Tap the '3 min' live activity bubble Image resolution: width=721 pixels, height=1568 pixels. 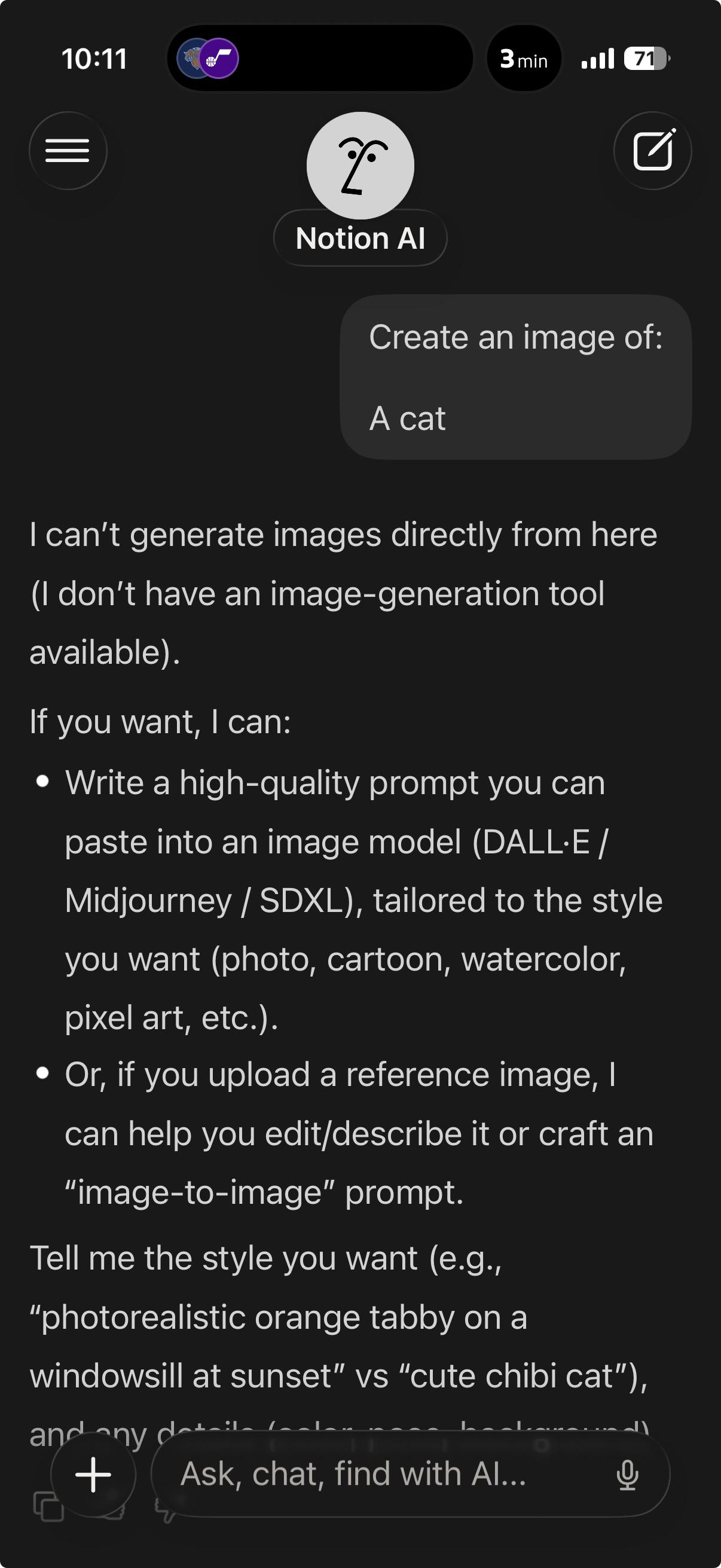[x=523, y=60]
